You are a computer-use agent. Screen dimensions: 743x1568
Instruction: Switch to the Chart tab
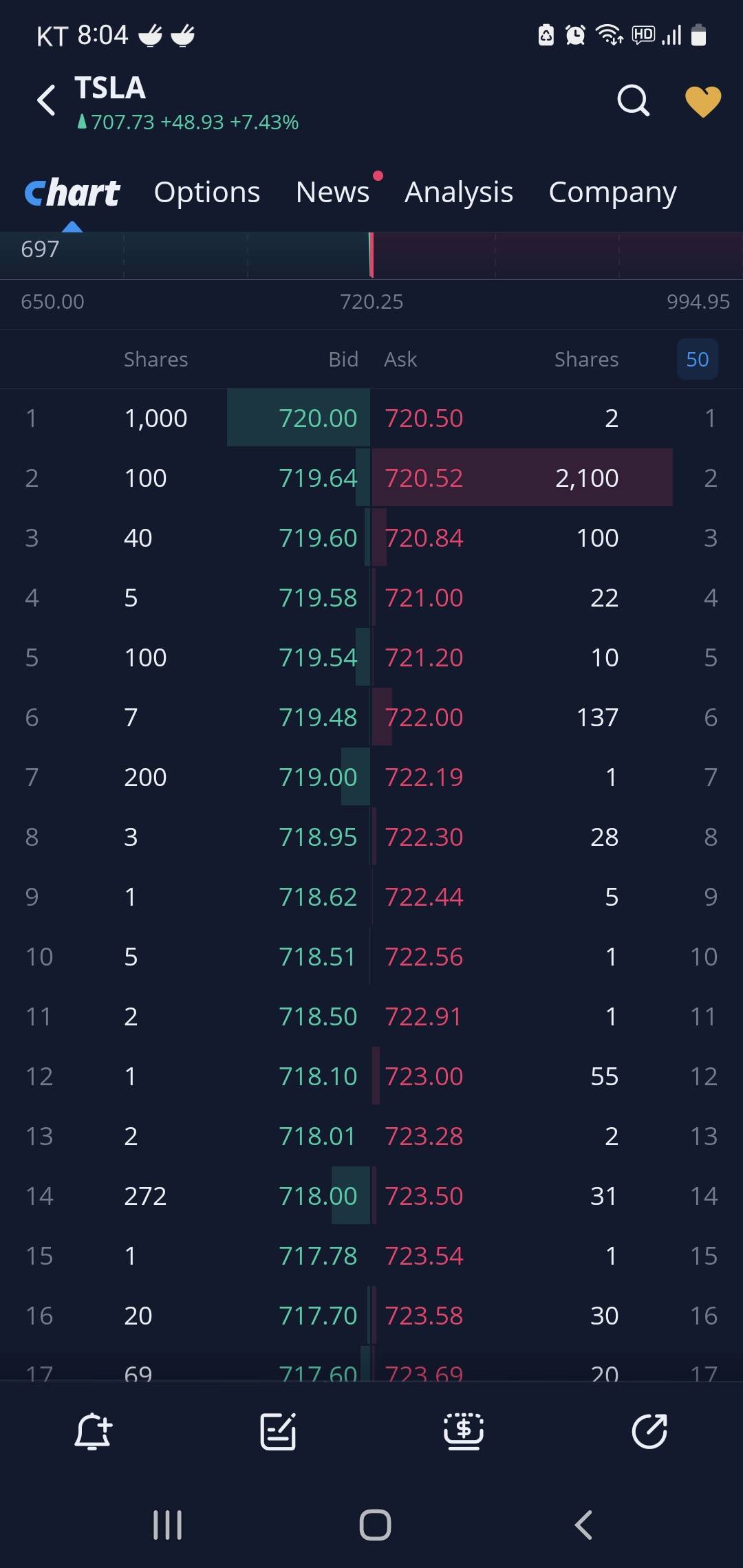72,193
